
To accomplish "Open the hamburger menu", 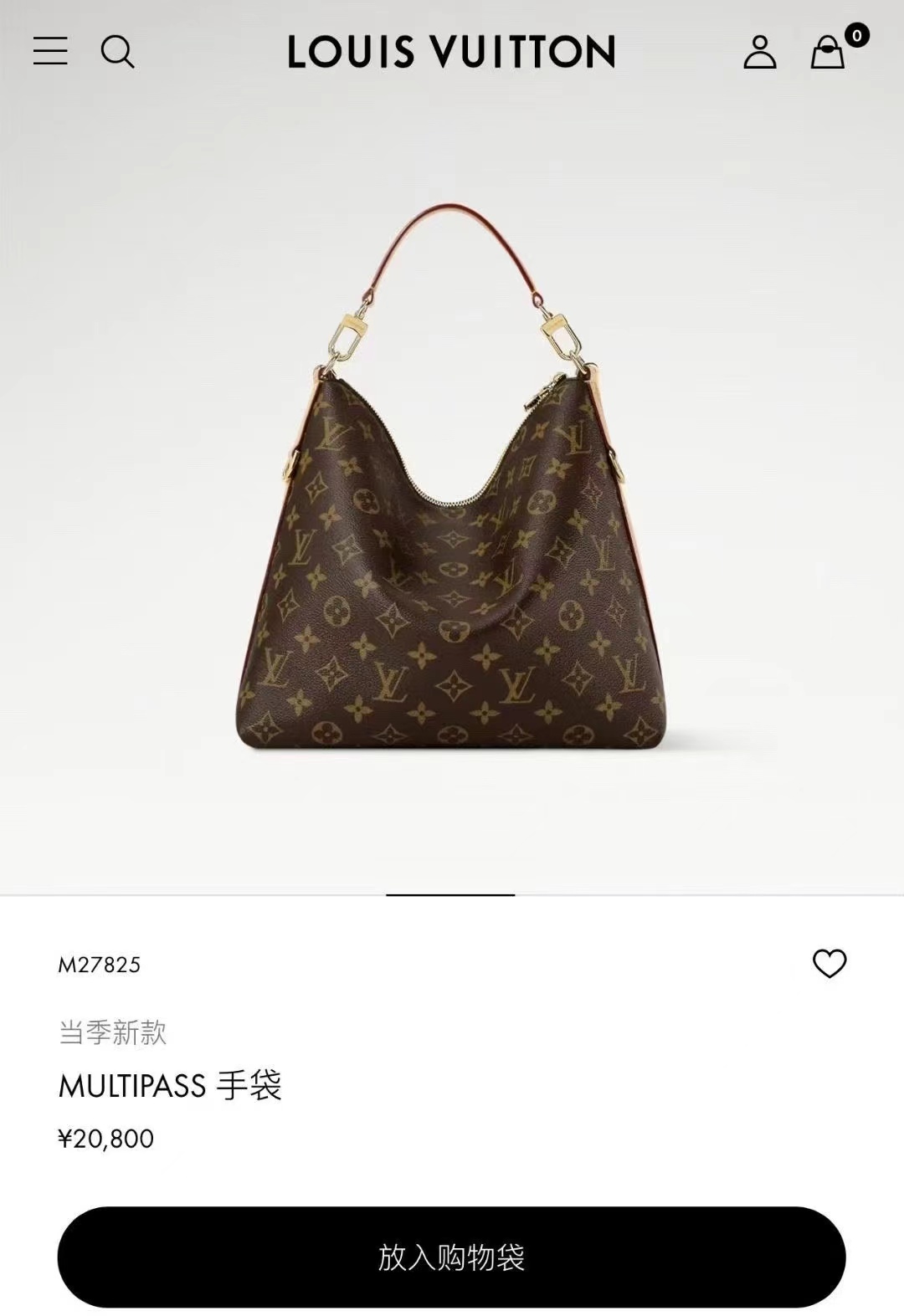I will pyautogui.click(x=50, y=51).
